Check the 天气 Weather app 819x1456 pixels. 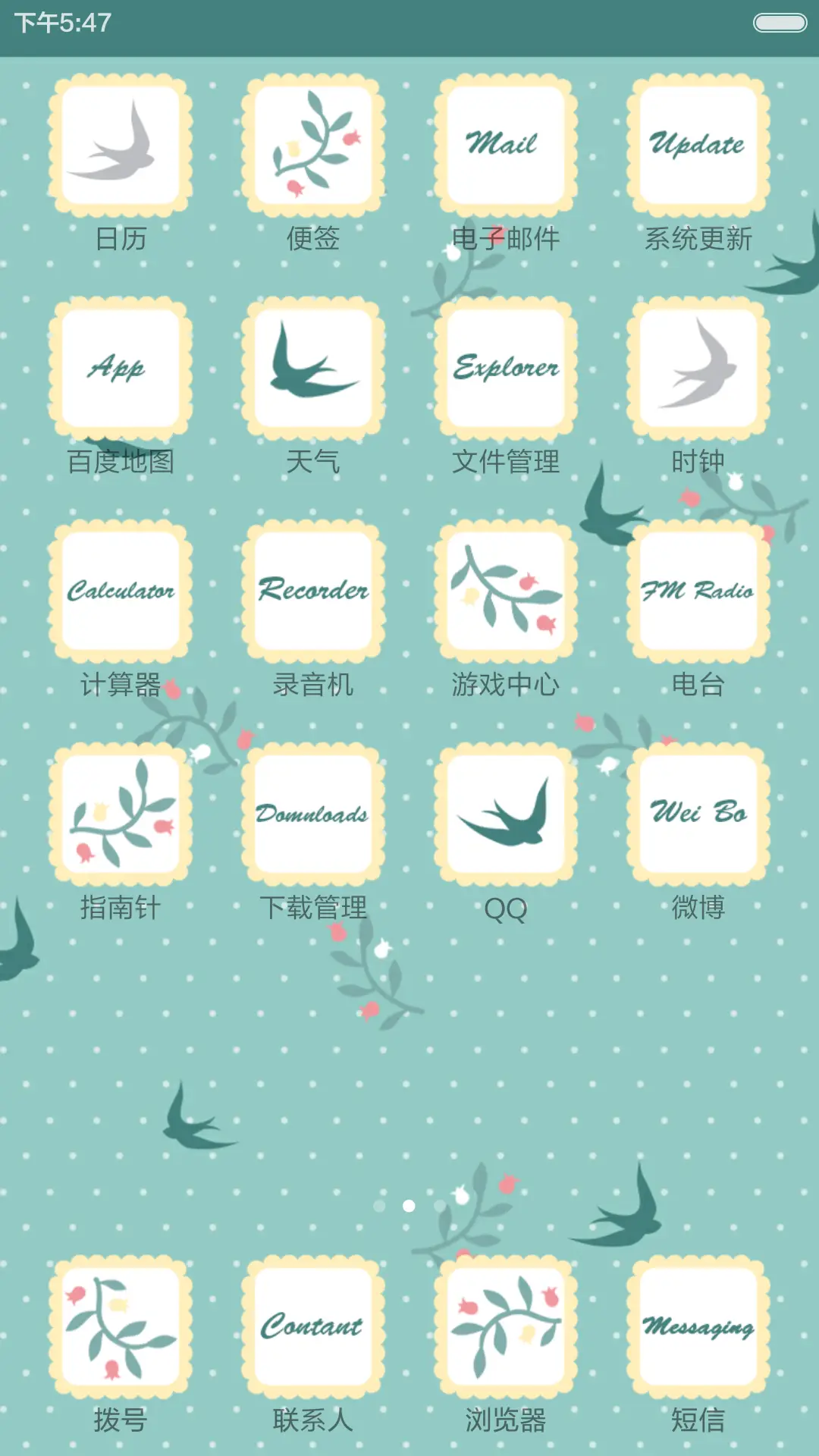(312, 368)
